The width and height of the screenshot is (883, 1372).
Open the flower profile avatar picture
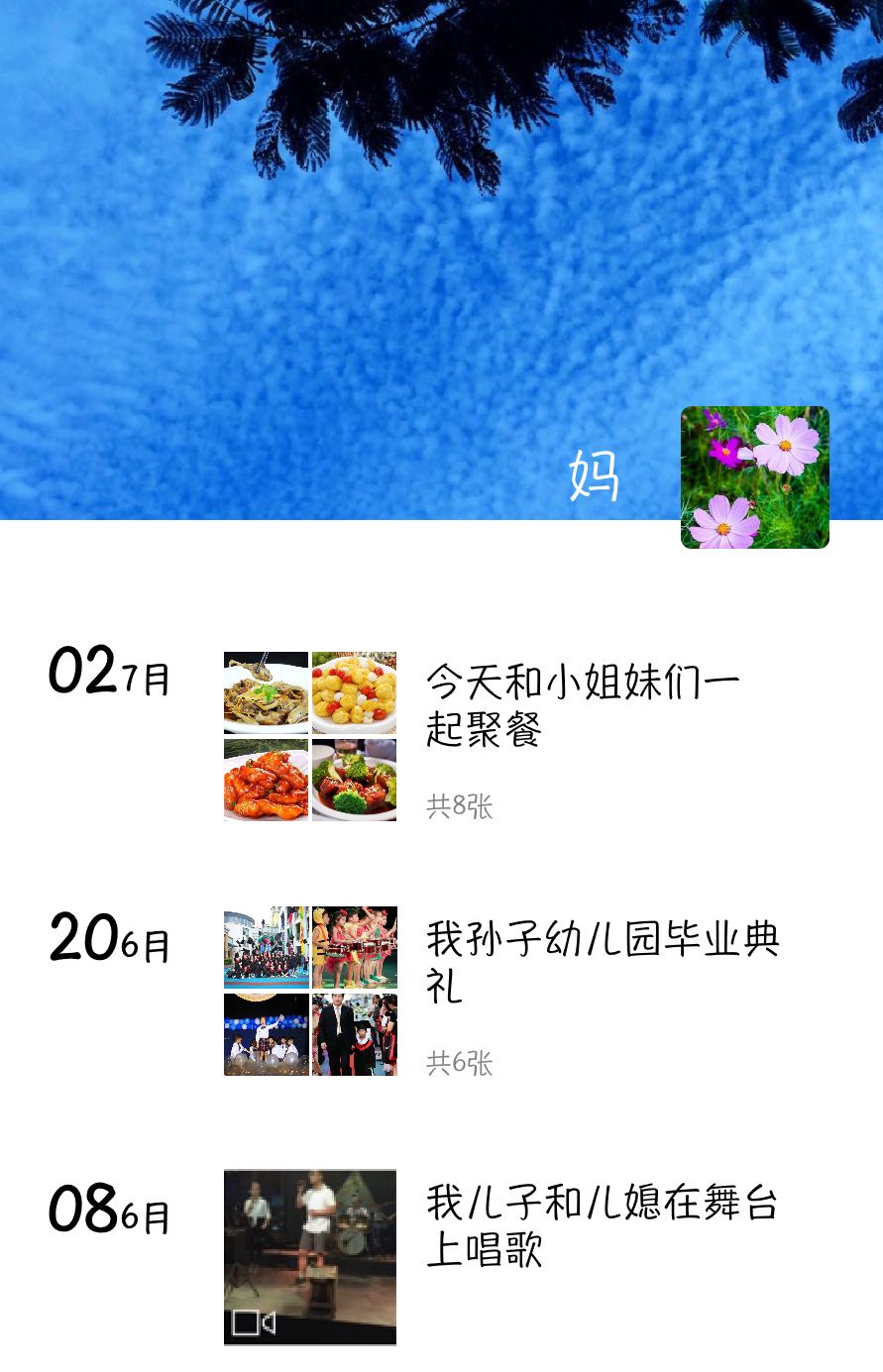754,476
